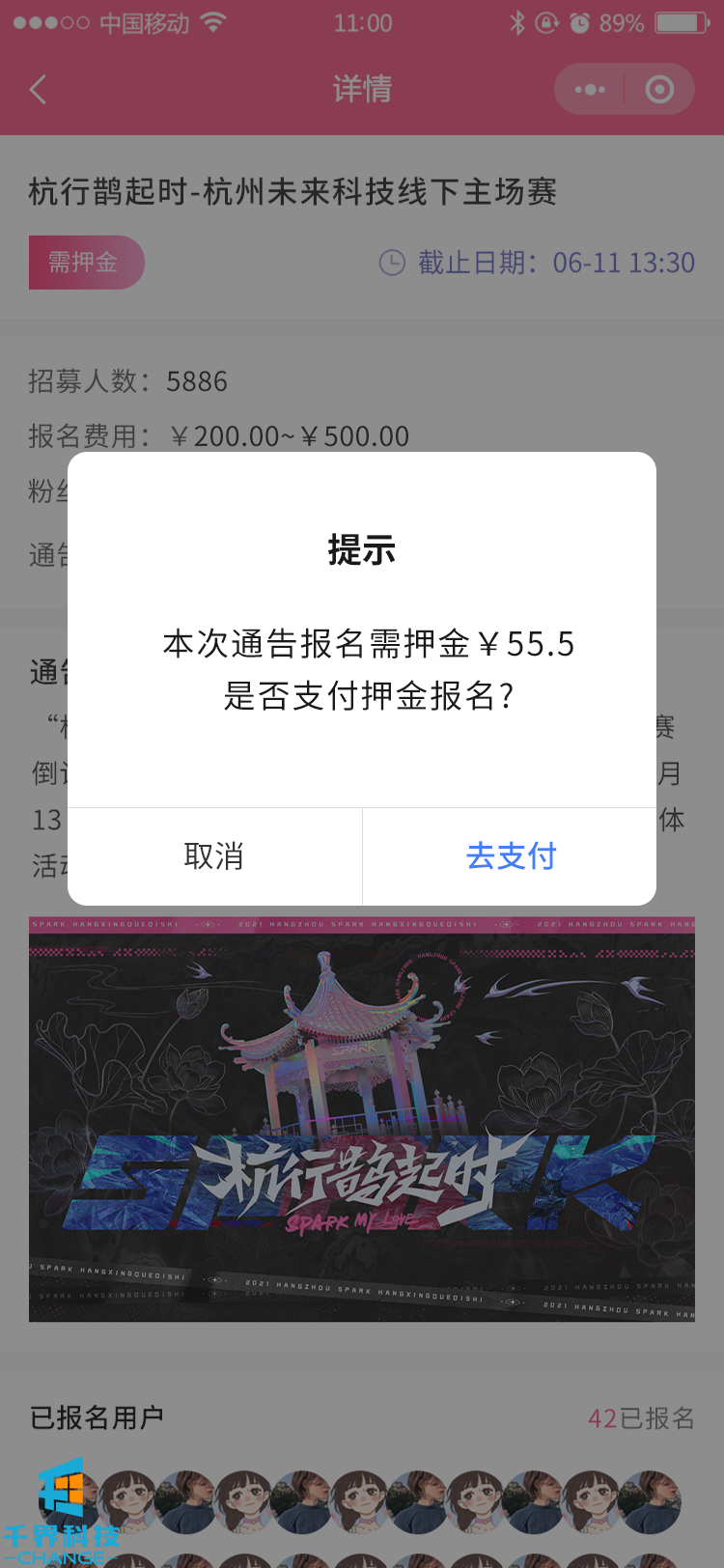
Task: Go back using the header arrow
Action: click(39, 90)
